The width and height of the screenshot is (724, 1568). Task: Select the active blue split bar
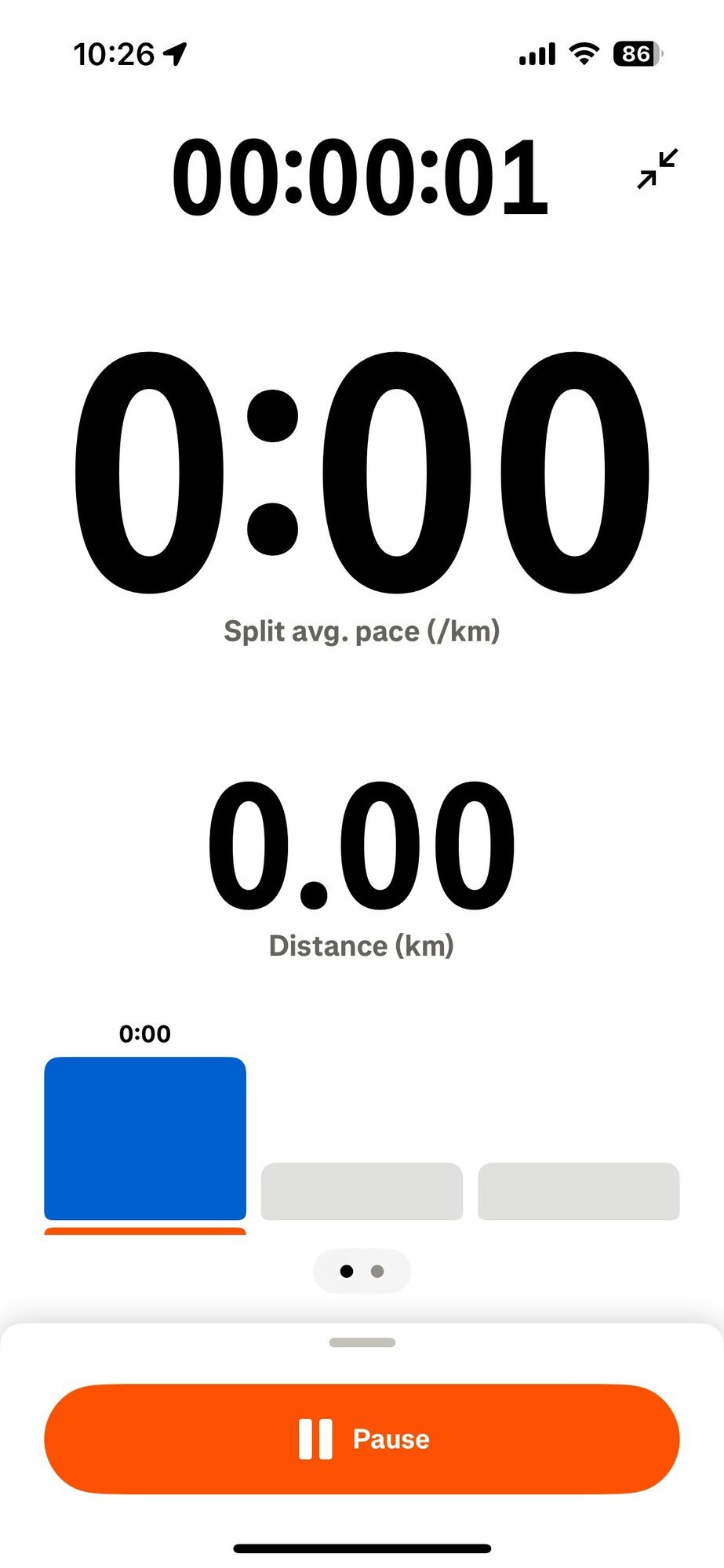pyautogui.click(x=146, y=1137)
